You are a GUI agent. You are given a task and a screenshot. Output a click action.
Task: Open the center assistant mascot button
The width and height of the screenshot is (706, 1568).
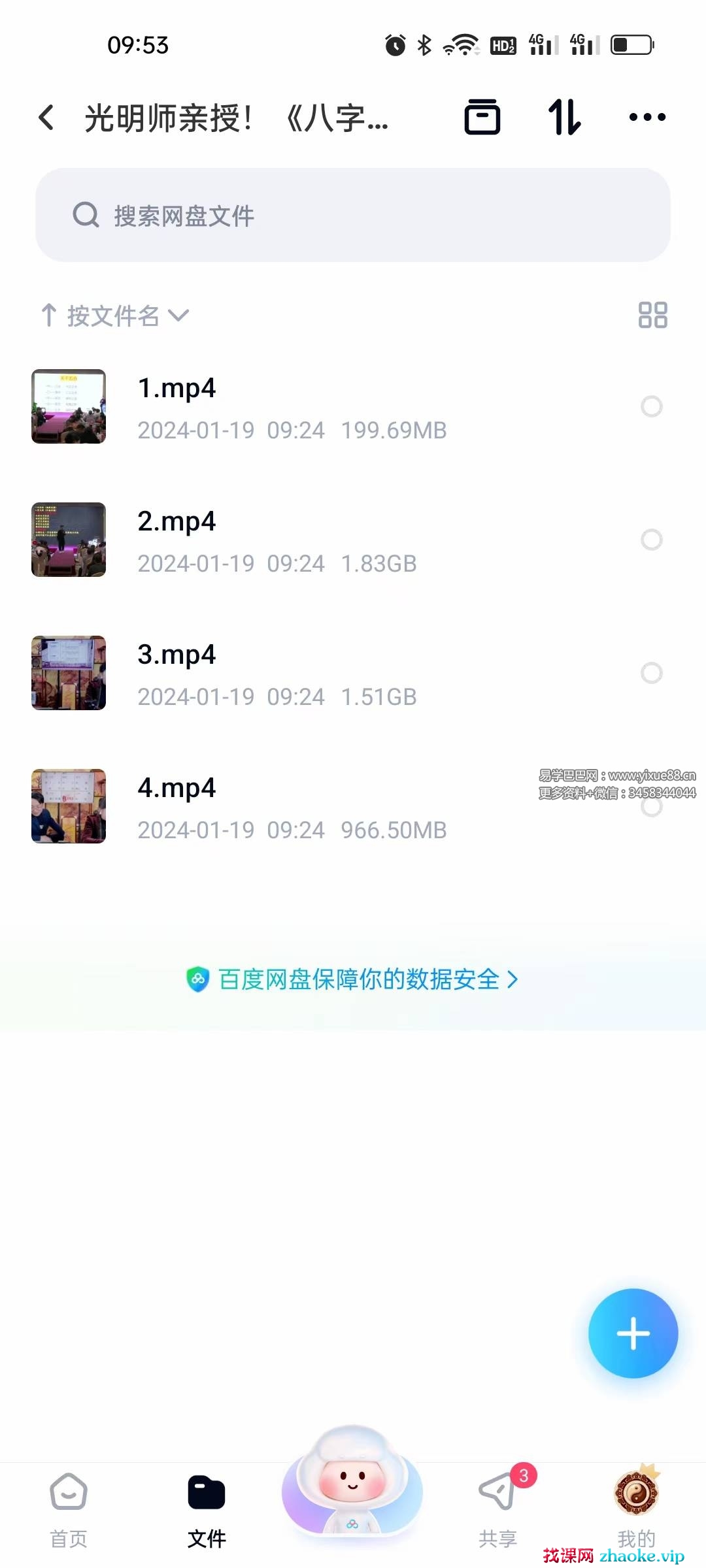tap(352, 1483)
